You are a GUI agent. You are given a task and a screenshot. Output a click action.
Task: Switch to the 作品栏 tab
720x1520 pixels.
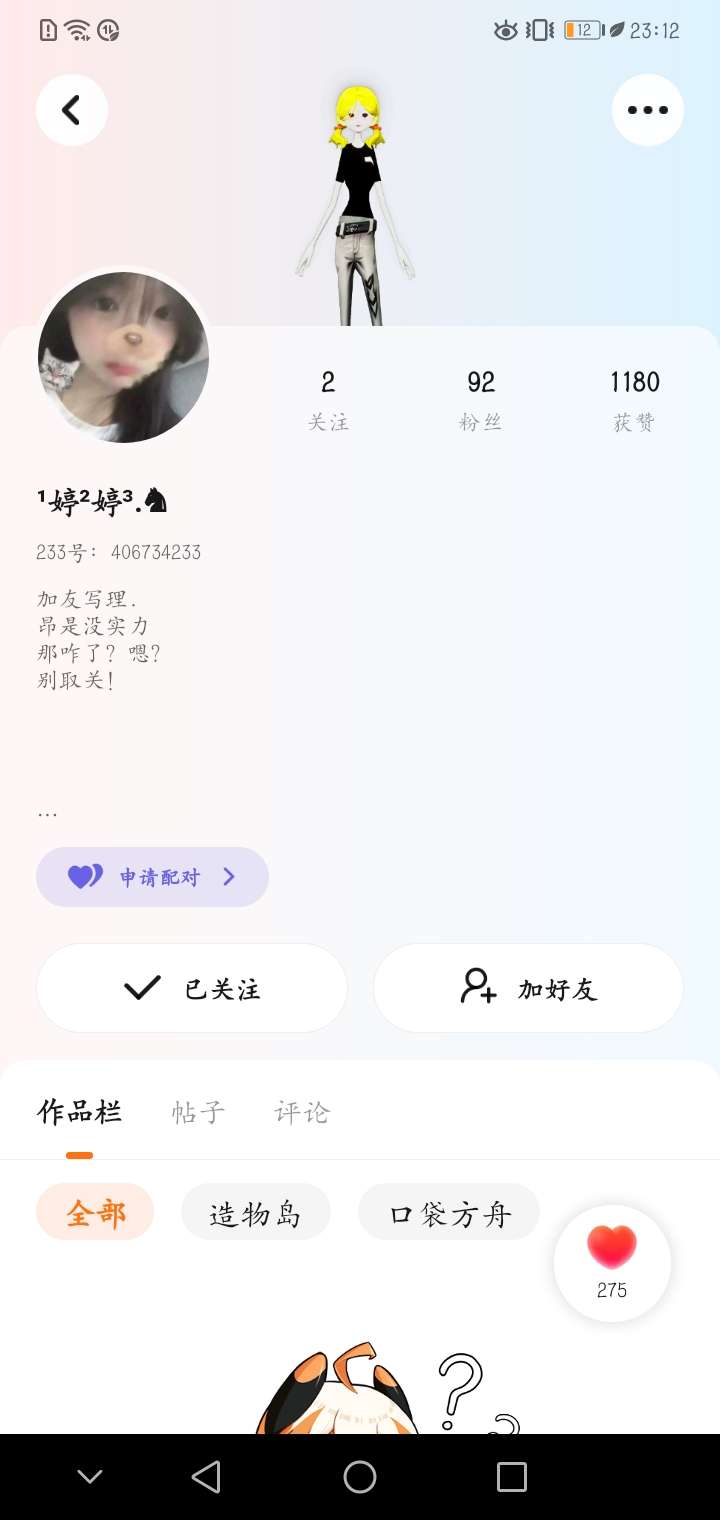80,1112
